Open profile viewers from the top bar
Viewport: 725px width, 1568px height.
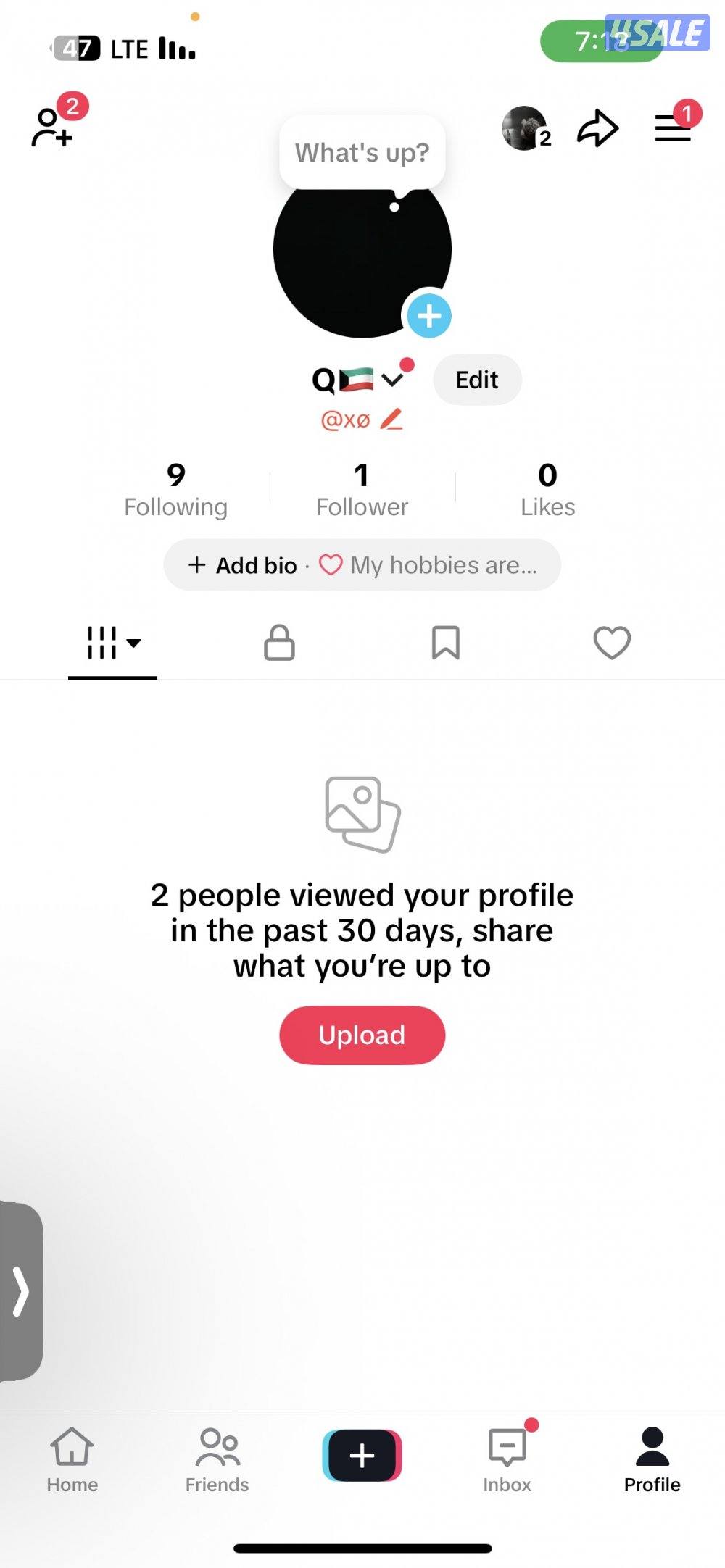click(523, 128)
